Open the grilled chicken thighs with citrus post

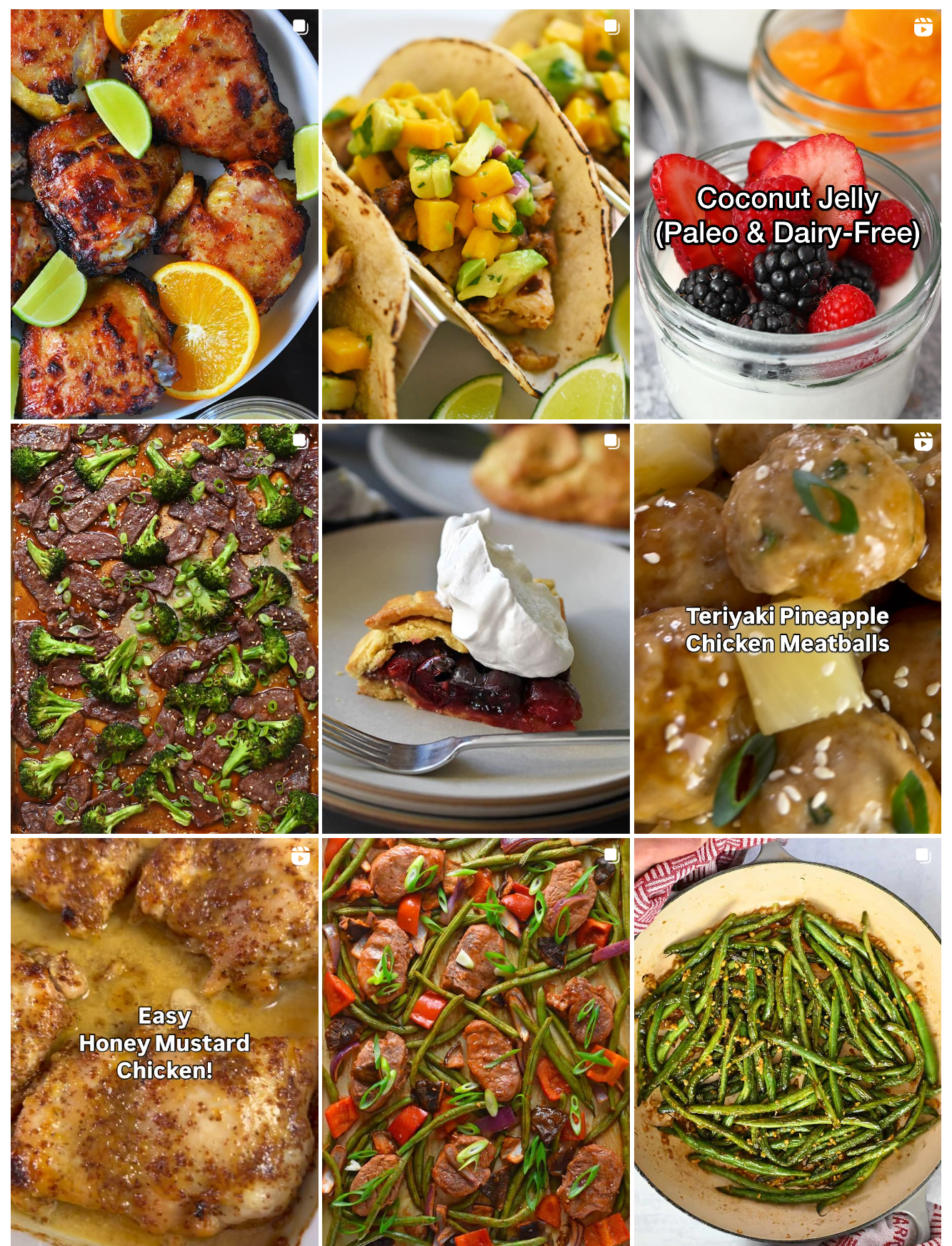[164, 214]
